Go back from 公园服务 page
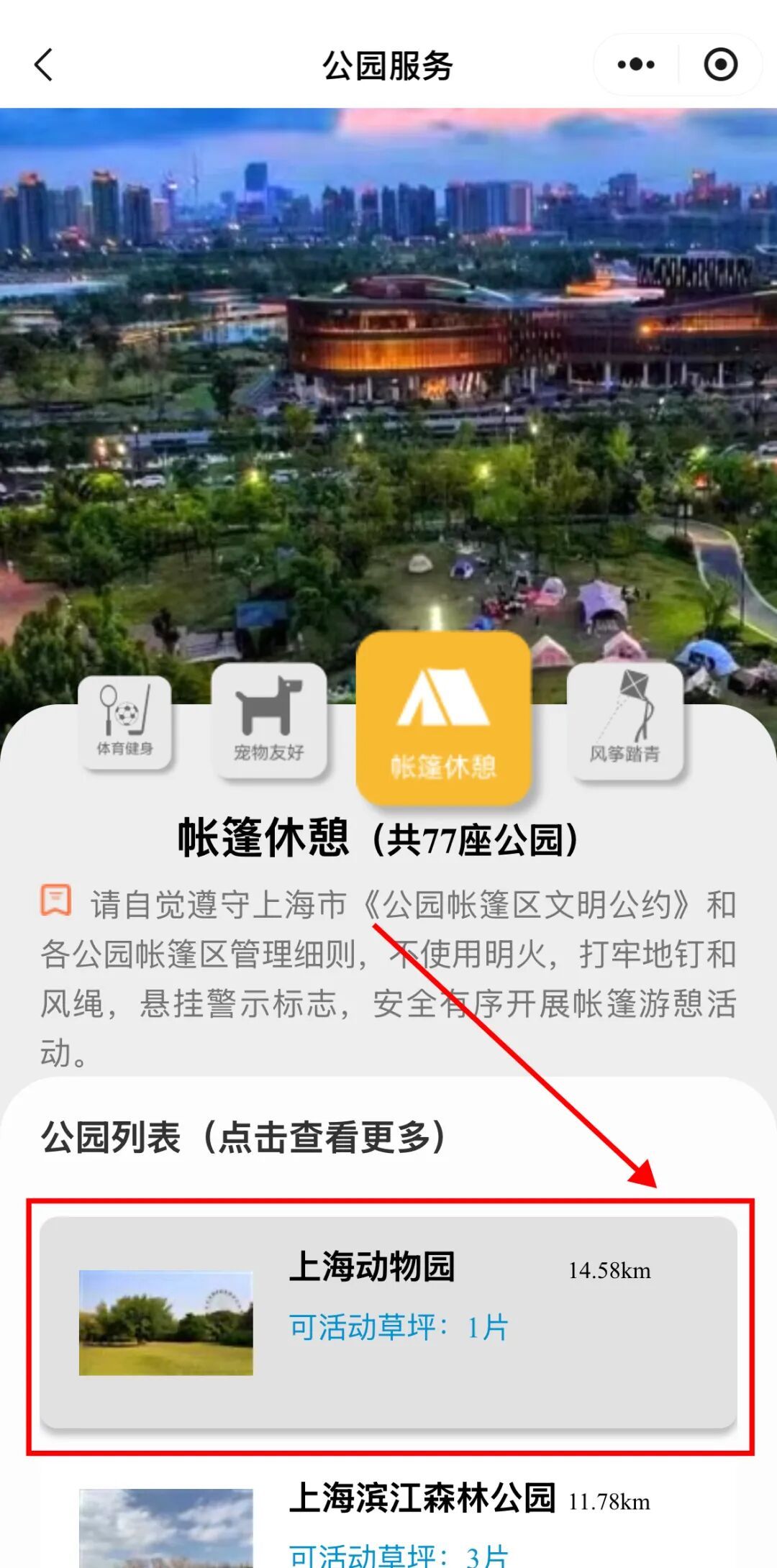 pyautogui.click(x=45, y=65)
